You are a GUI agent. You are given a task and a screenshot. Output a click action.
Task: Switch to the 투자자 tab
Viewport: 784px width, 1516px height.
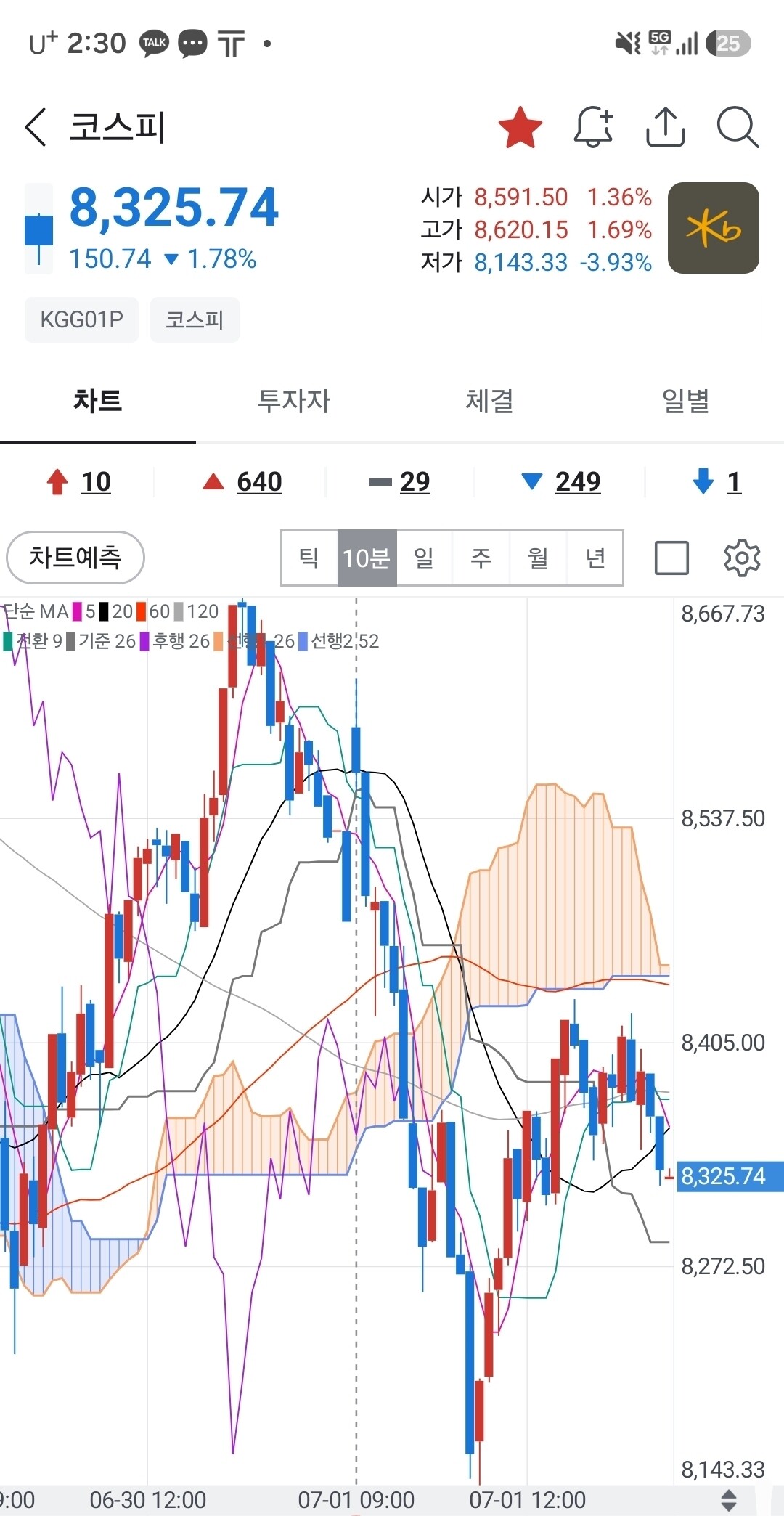point(294,401)
